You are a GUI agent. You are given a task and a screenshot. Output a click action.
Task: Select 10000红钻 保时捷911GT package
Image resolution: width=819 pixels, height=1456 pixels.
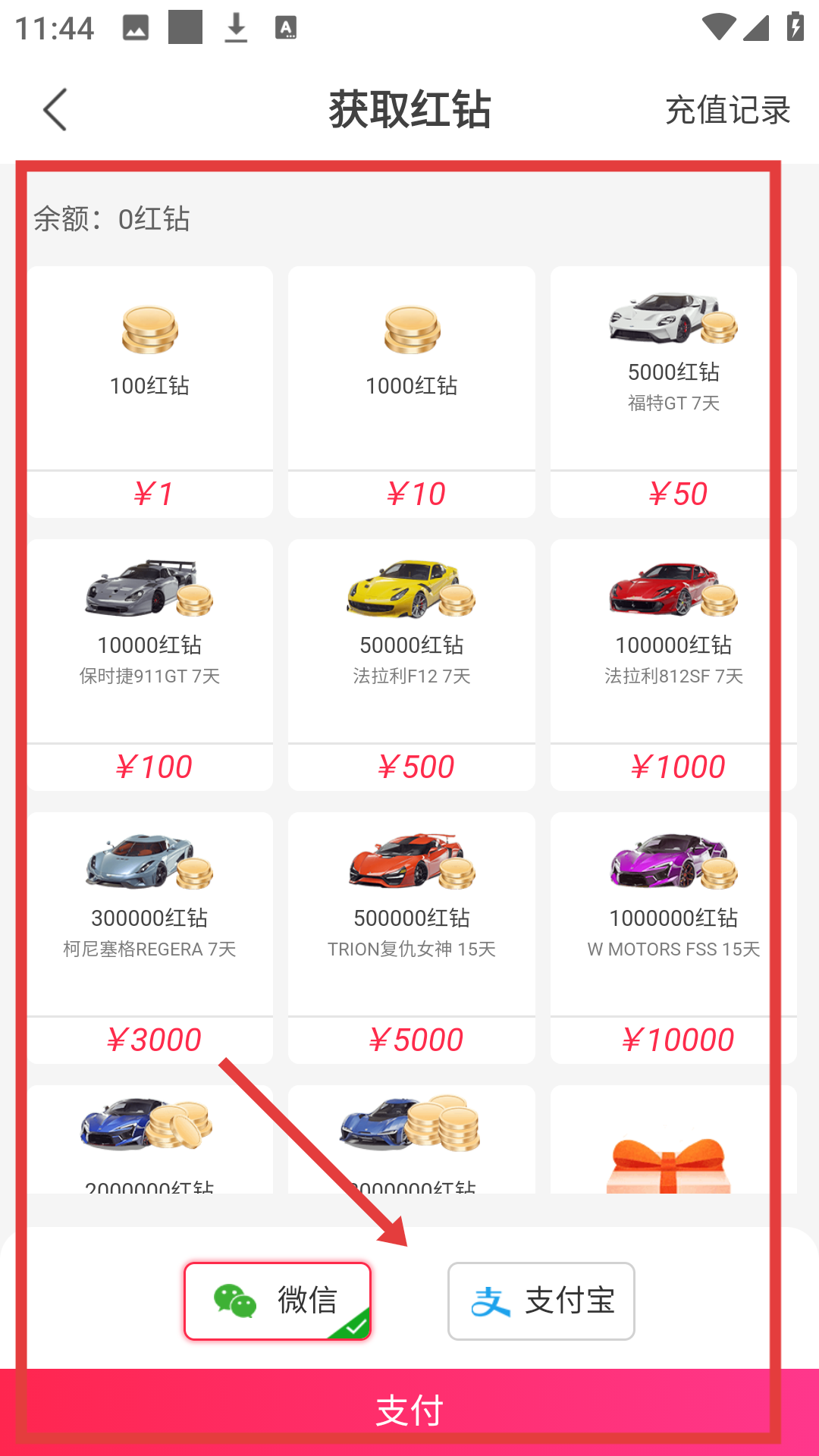150,664
